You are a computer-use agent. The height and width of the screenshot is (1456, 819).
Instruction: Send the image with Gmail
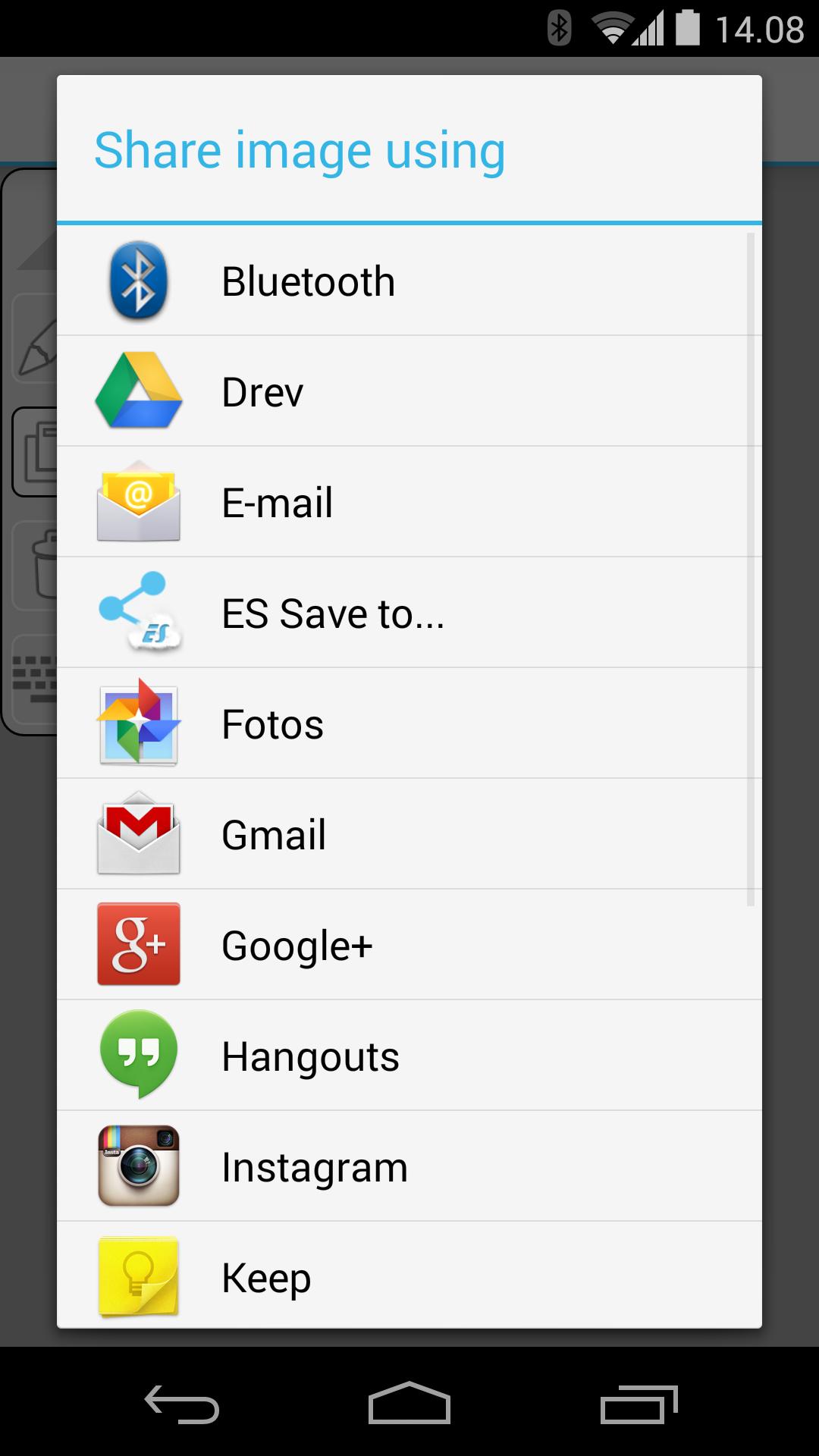click(409, 835)
